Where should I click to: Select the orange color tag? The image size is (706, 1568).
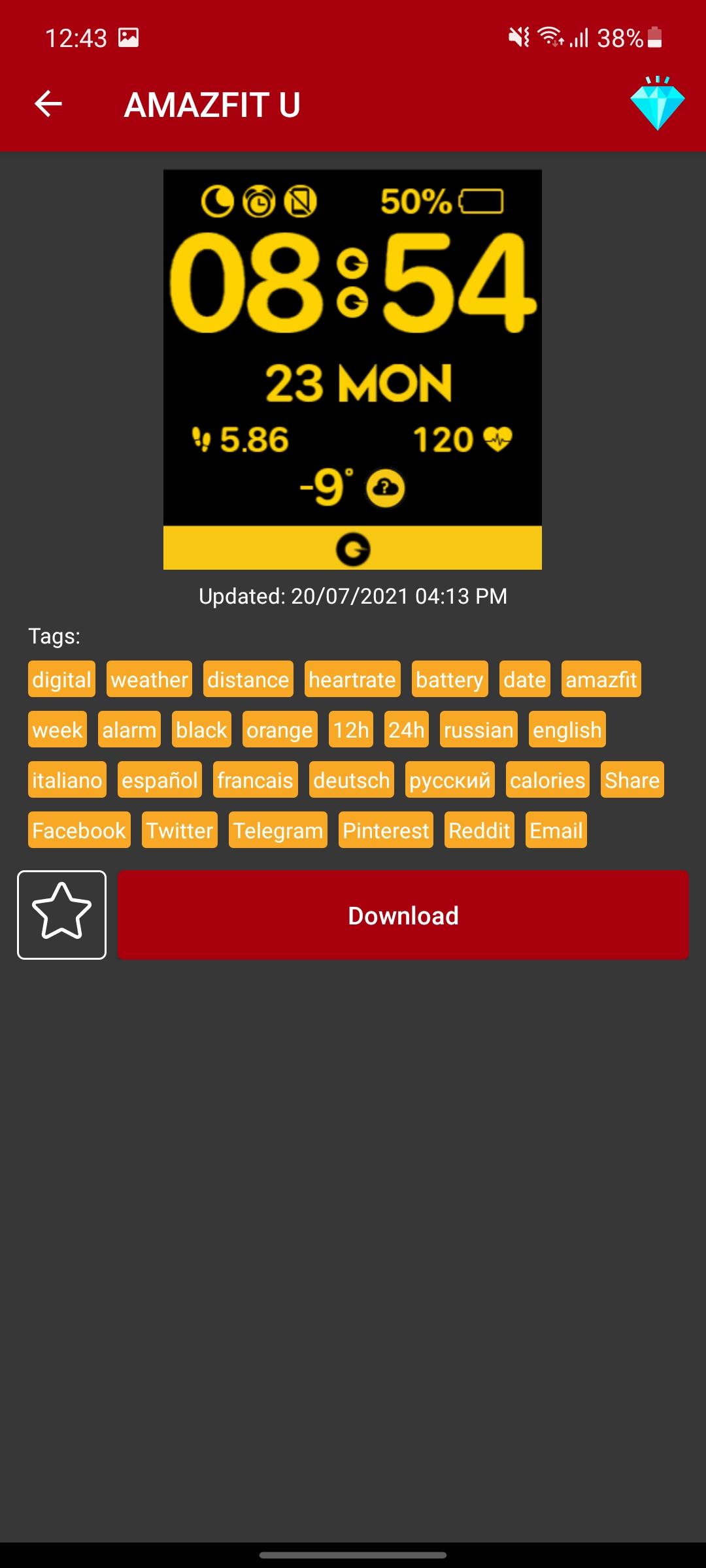pyautogui.click(x=280, y=730)
